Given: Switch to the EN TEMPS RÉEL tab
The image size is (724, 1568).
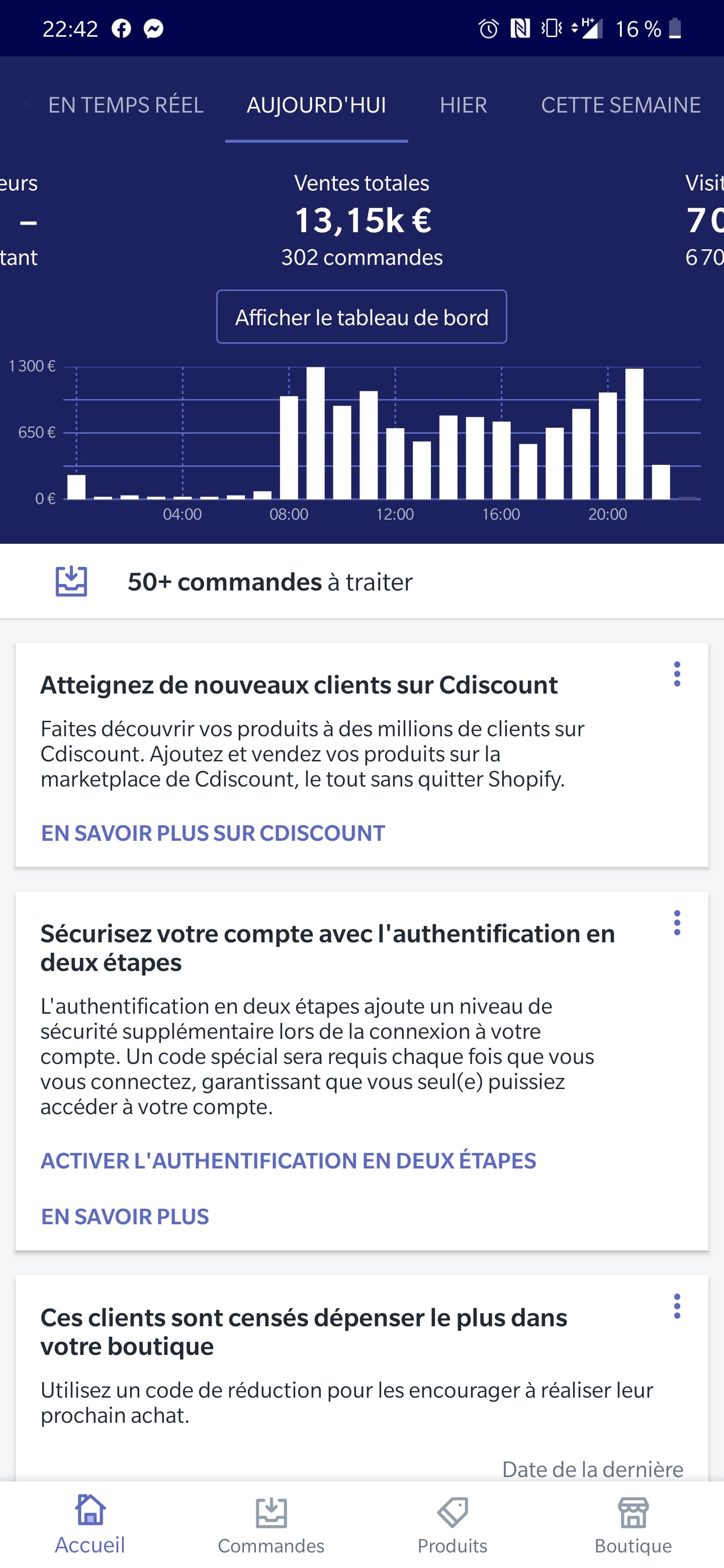Looking at the screenshot, I should click(x=125, y=105).
